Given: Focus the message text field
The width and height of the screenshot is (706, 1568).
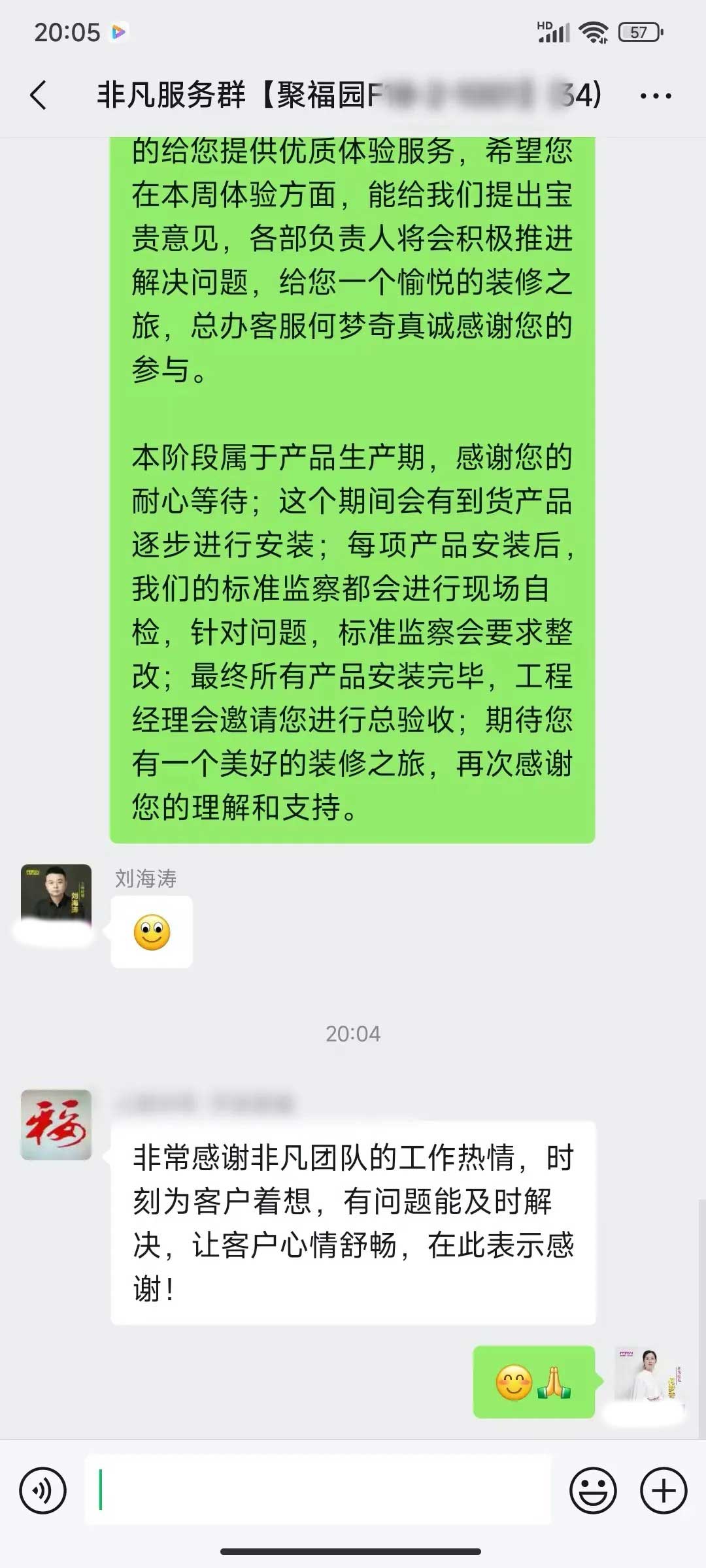Looking at the screenshot, I should pos(317,1490).
